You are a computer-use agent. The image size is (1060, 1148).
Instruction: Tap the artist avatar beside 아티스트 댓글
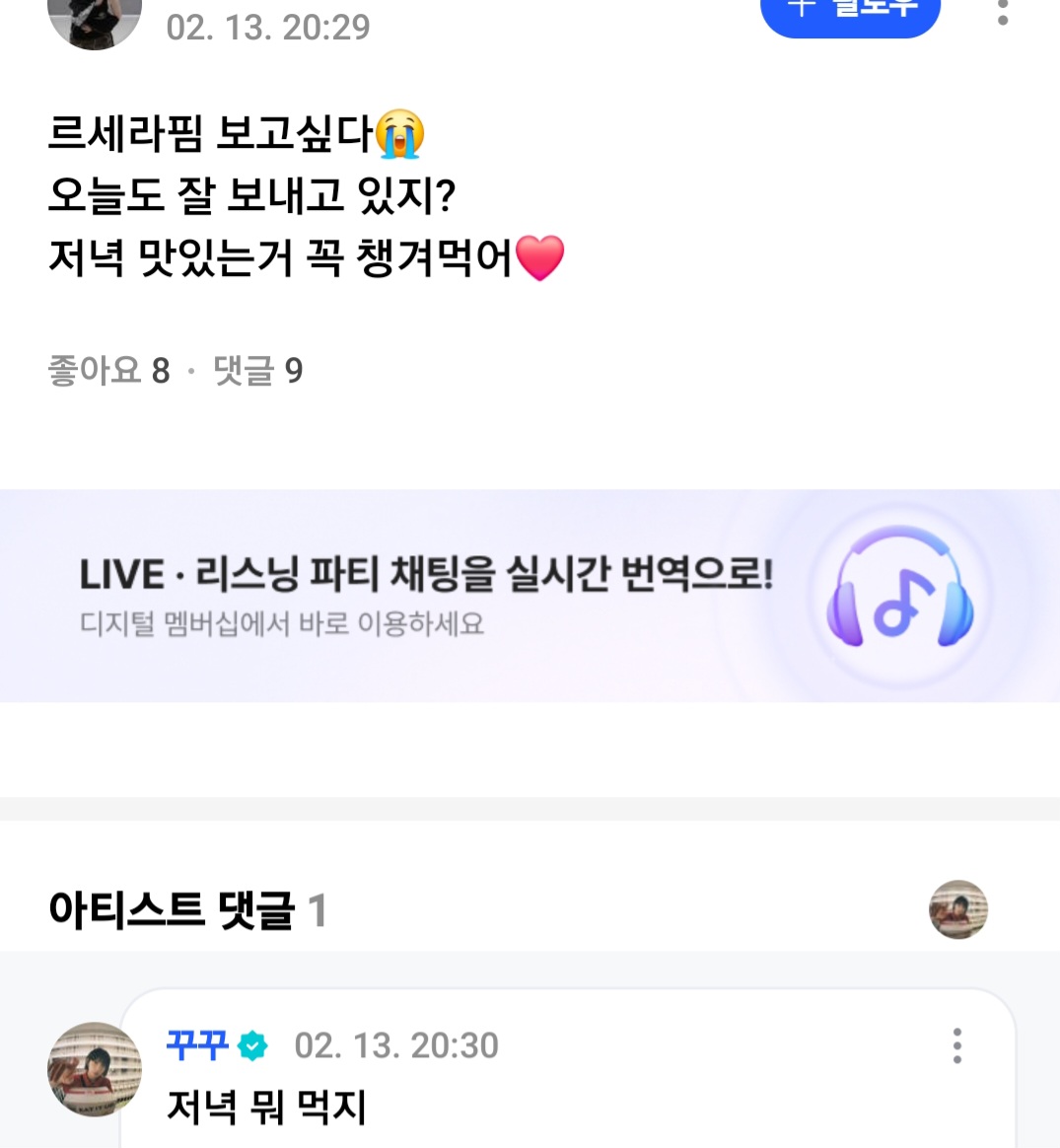click(x=957, y=909)
